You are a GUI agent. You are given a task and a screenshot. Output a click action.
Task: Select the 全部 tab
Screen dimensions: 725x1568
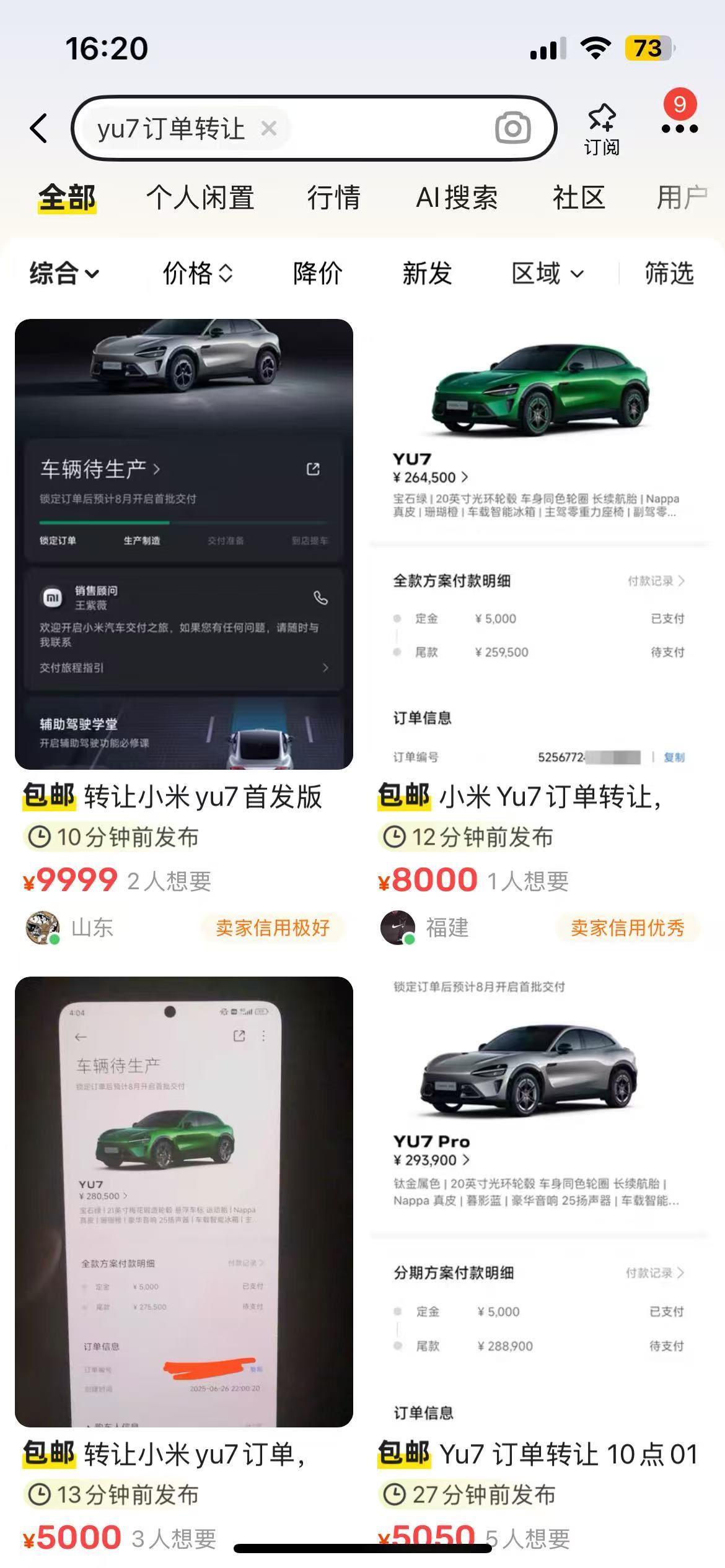[x=67, y=198]
